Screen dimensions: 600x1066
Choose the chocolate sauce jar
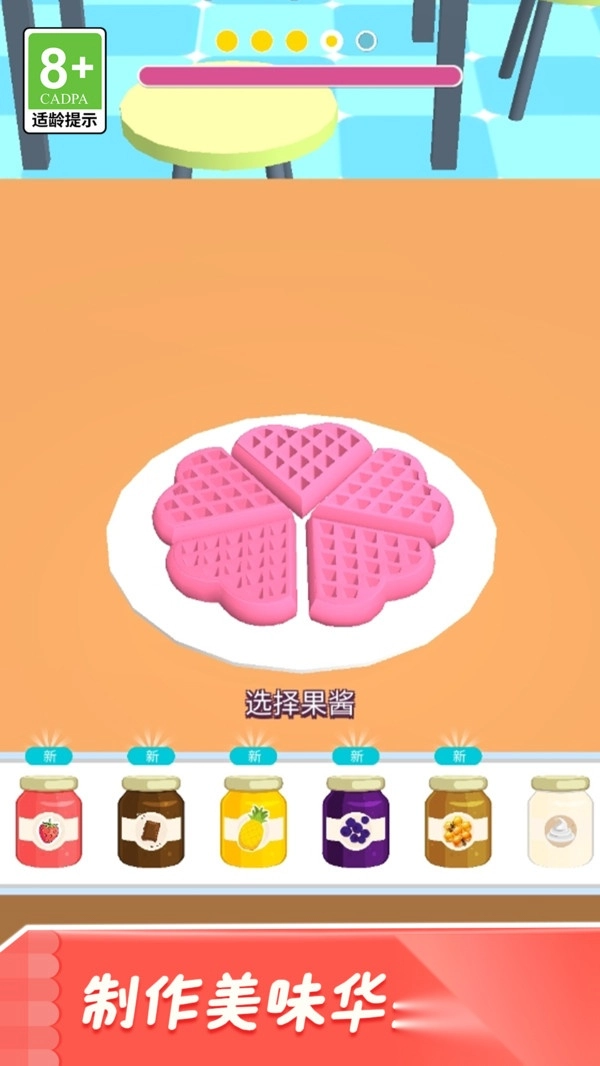pos(150,822)
